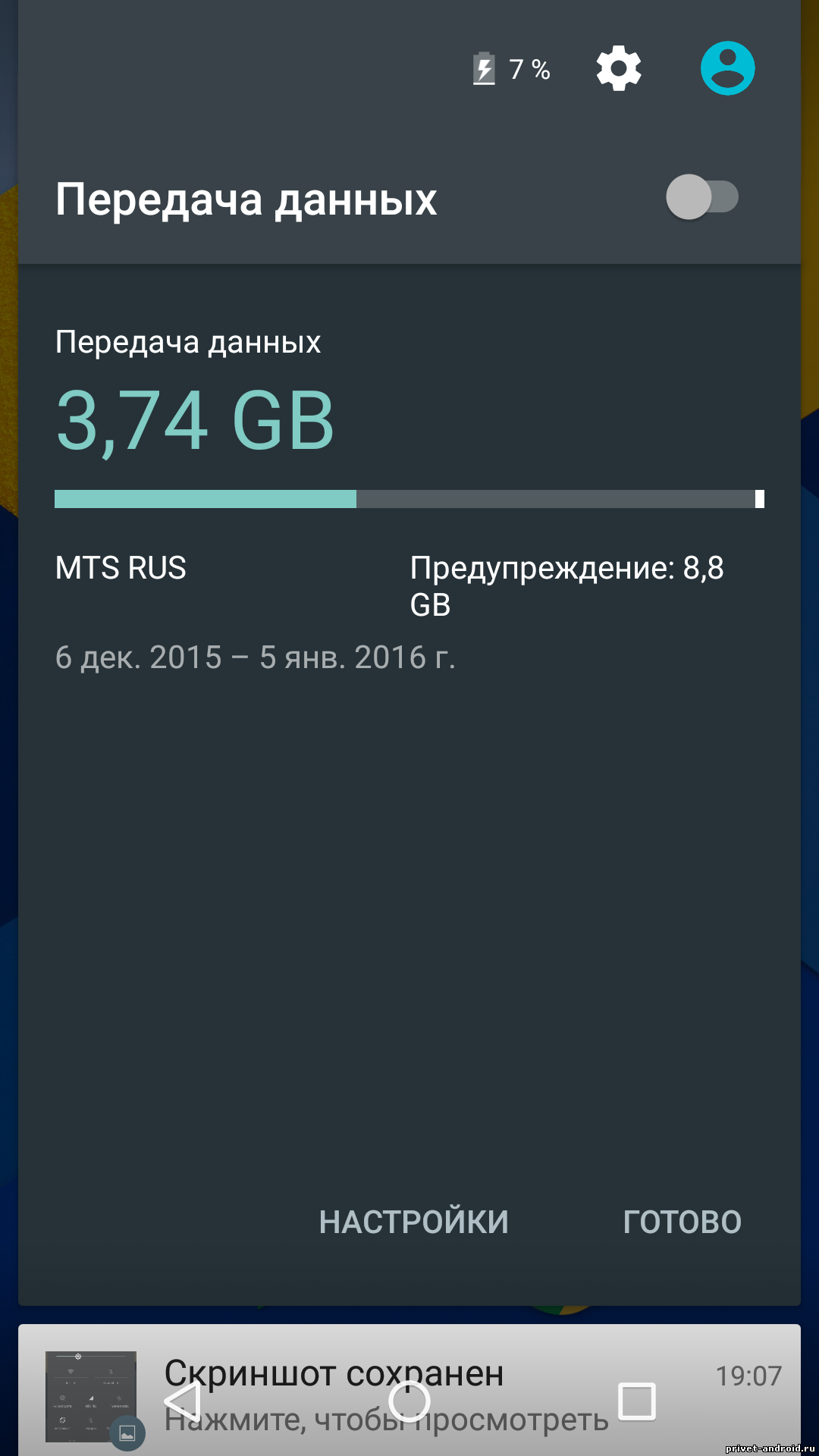This screenshot has width=819, height=1456.
Task: Open settings via the gear icon
Action: pos(619,68)
